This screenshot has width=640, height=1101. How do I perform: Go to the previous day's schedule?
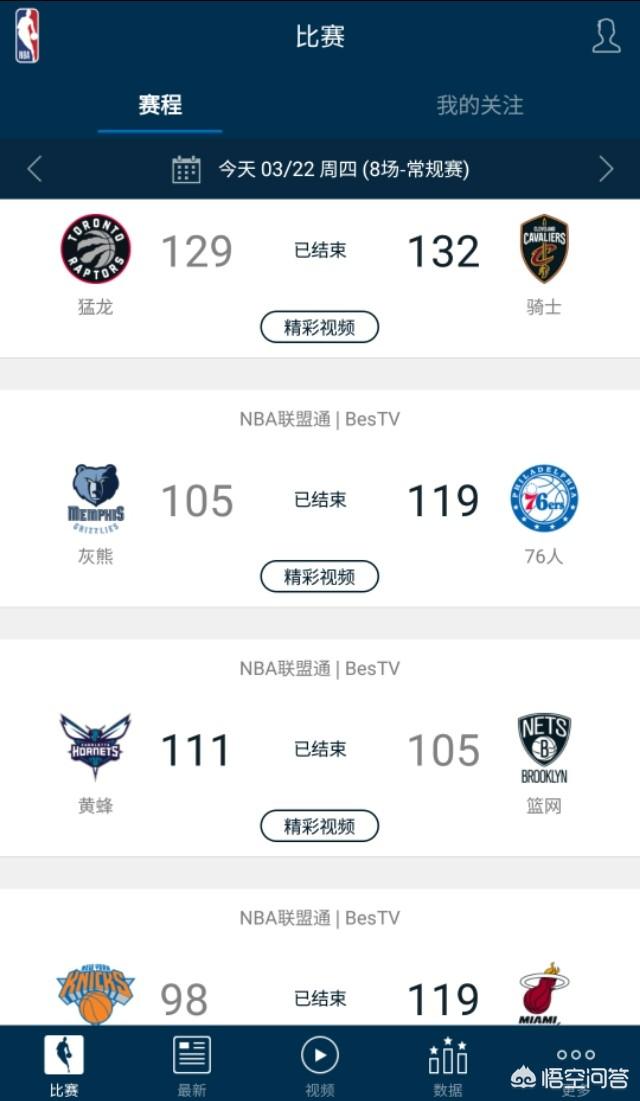point(34,169)
